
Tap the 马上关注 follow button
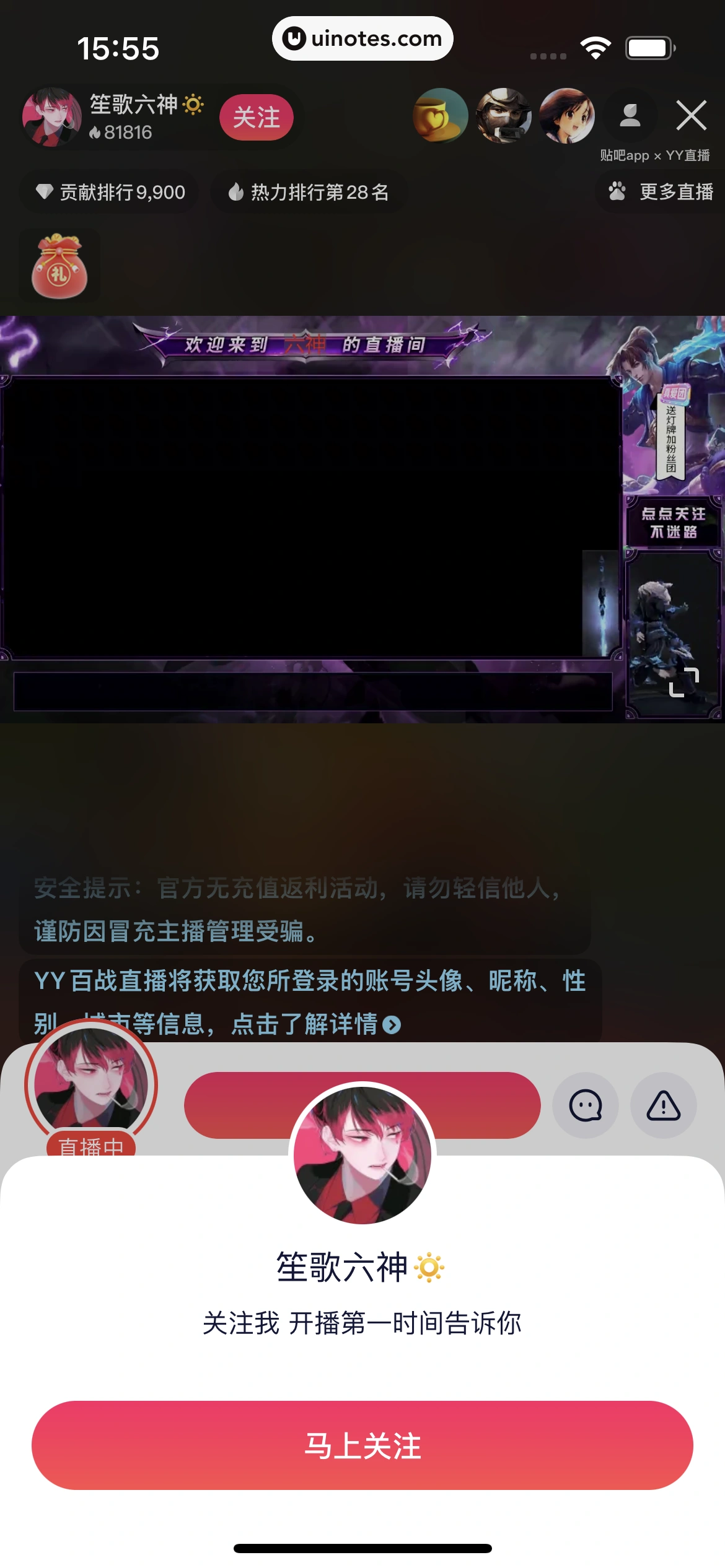point(362,1445)
